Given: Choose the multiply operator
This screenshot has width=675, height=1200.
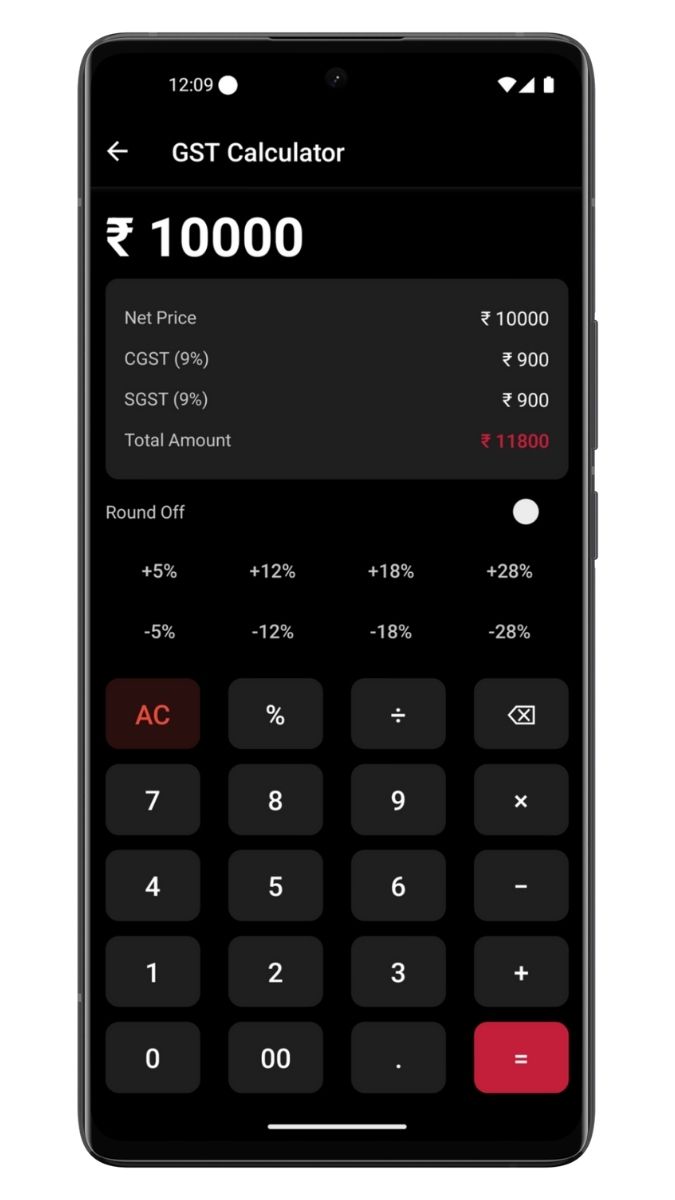Looking at the screenshot, I should click(x=521, y=800).
